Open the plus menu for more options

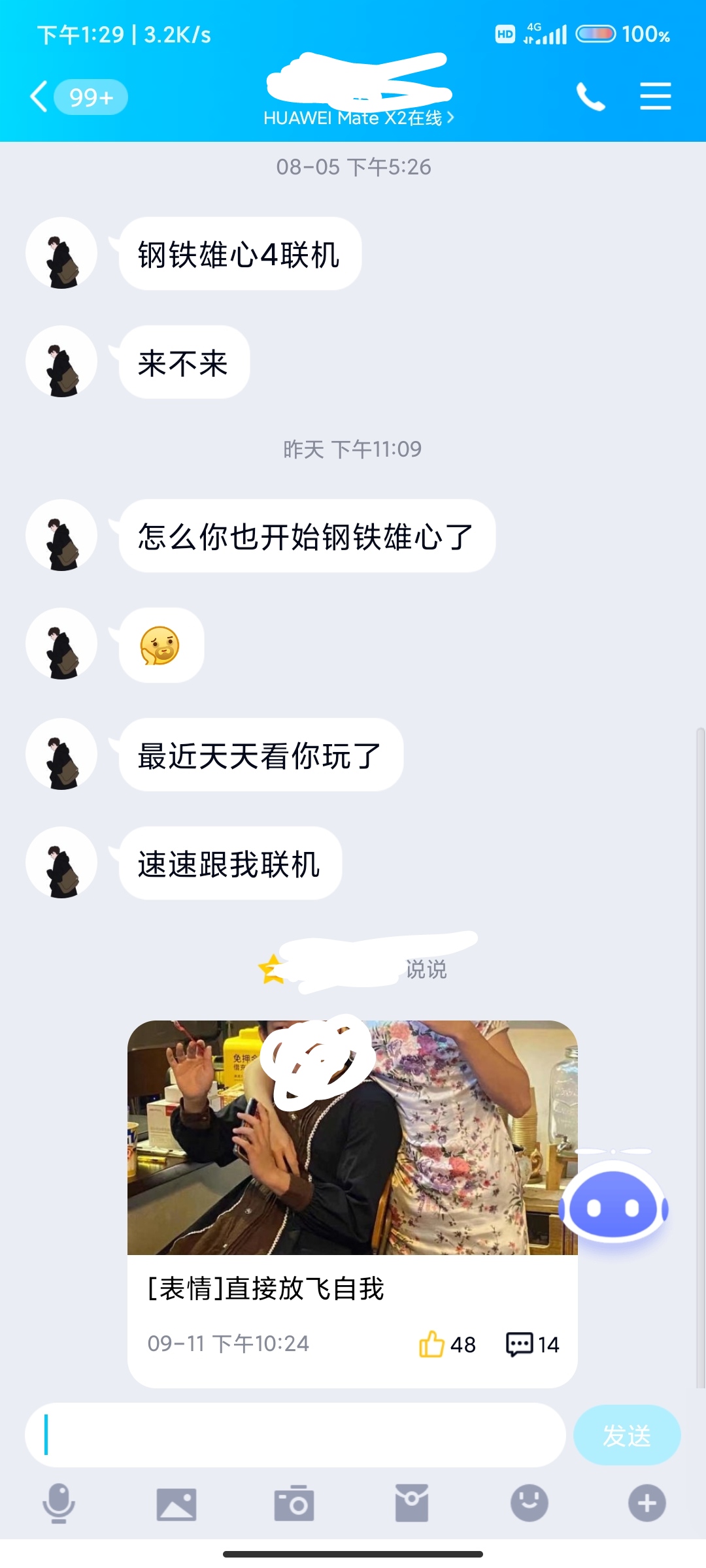tap(647, 1503)
